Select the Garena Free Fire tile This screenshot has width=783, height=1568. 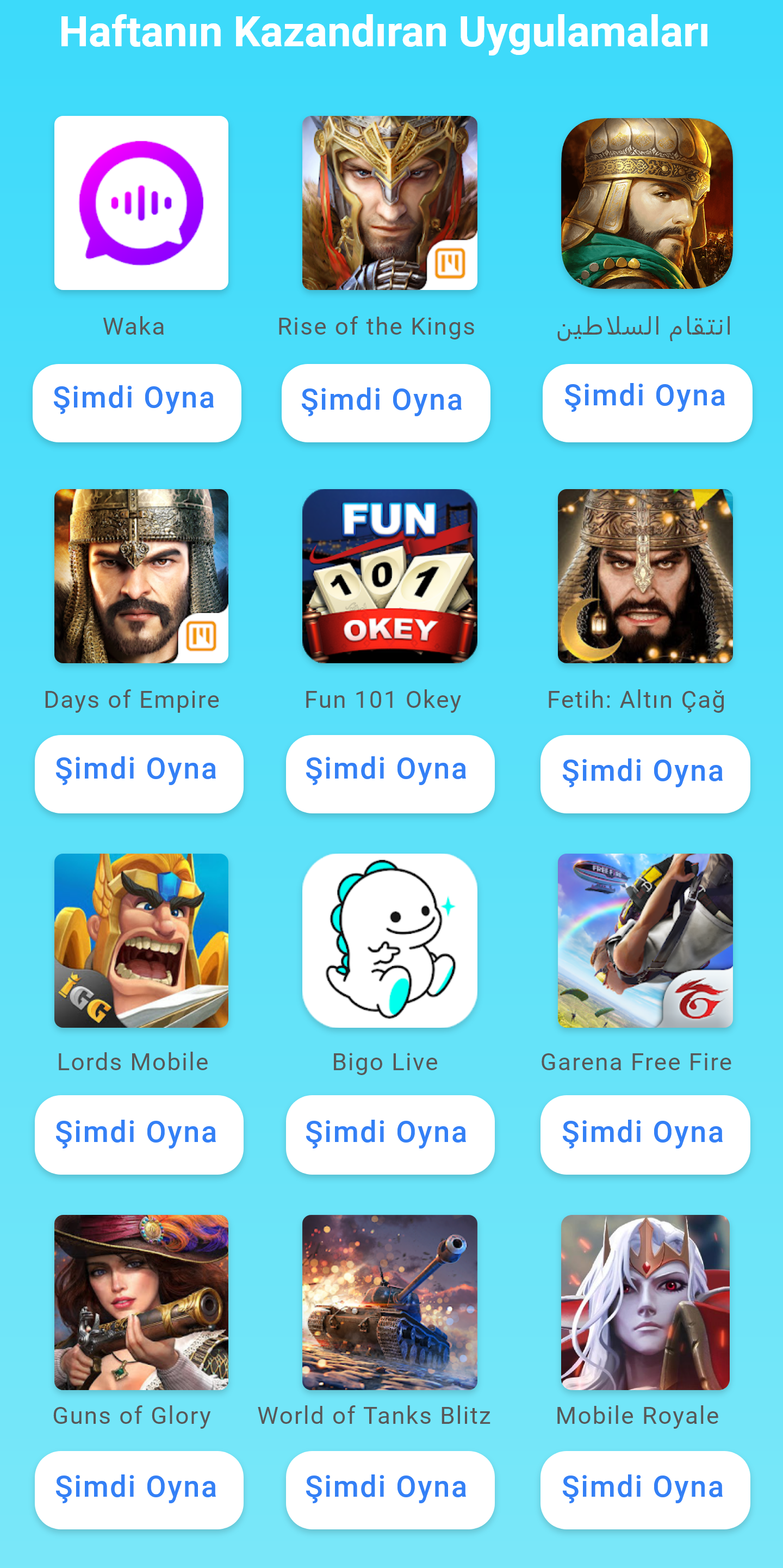coord(645,940)
